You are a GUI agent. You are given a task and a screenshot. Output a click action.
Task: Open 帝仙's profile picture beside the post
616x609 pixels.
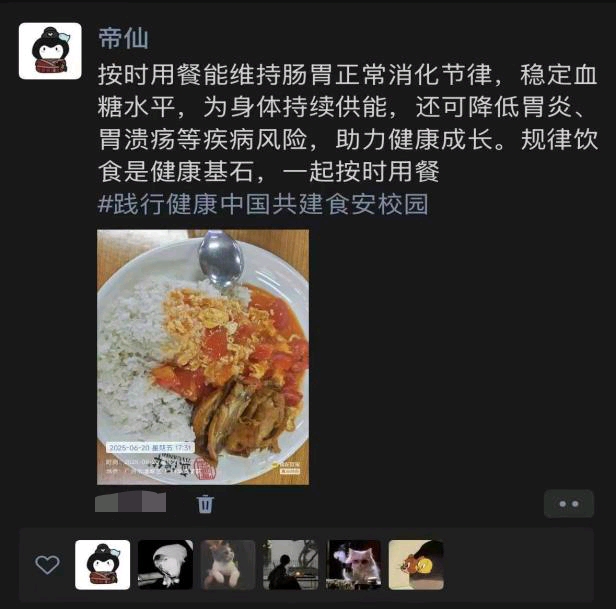coord(50,51)
